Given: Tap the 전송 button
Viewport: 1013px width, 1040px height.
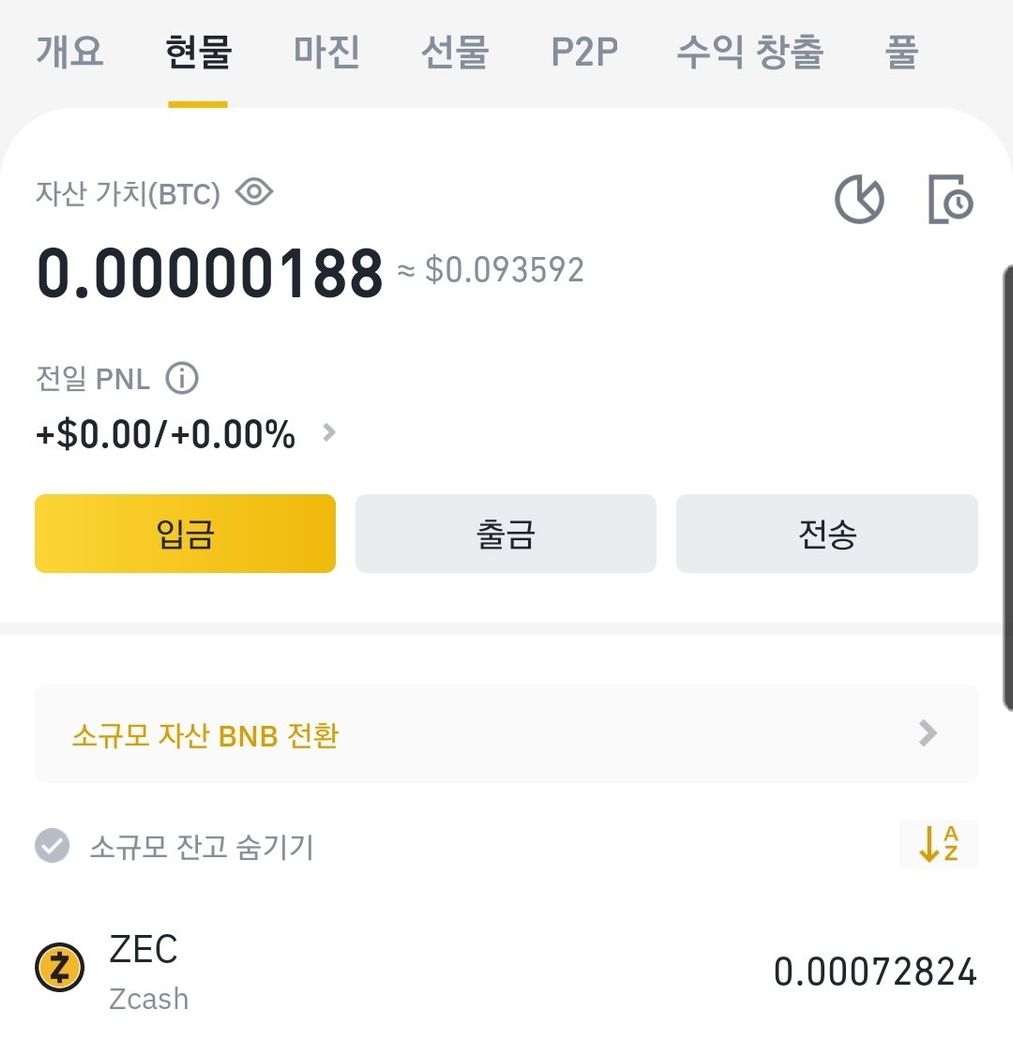Looking at the screenshot, I should tap(826, 534).
